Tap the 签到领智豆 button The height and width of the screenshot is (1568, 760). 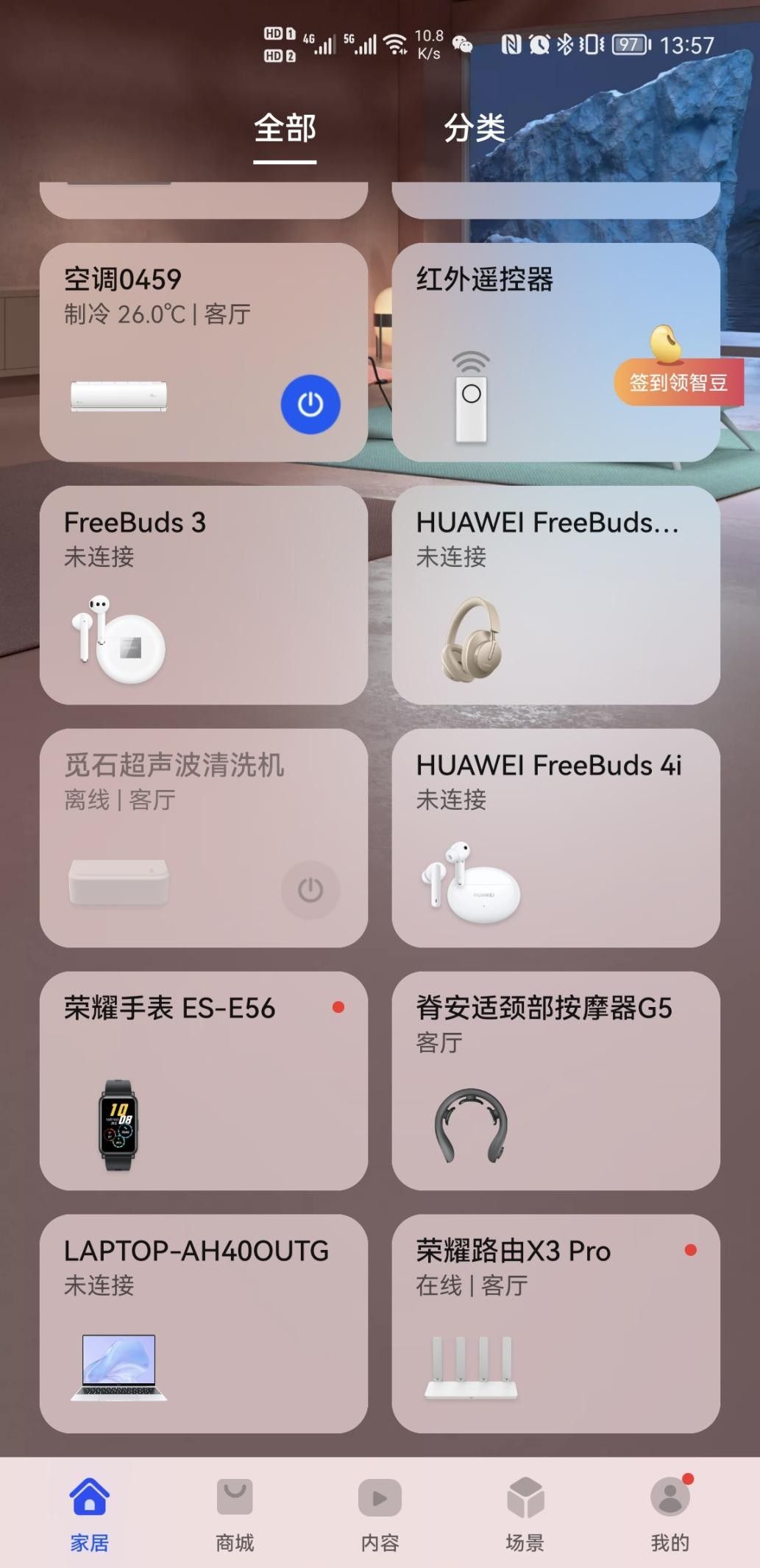678,382
